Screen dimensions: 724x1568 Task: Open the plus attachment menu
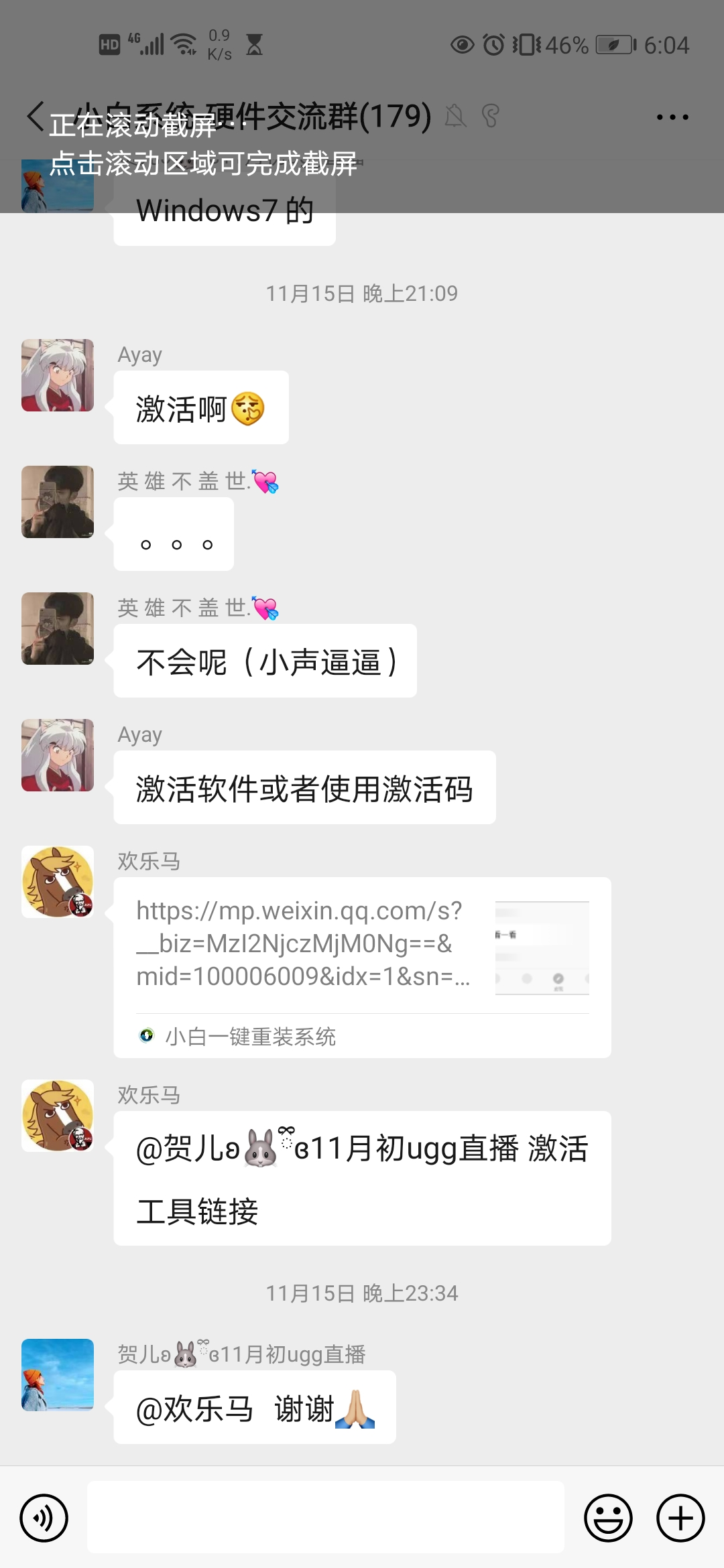click(680, 1518)
